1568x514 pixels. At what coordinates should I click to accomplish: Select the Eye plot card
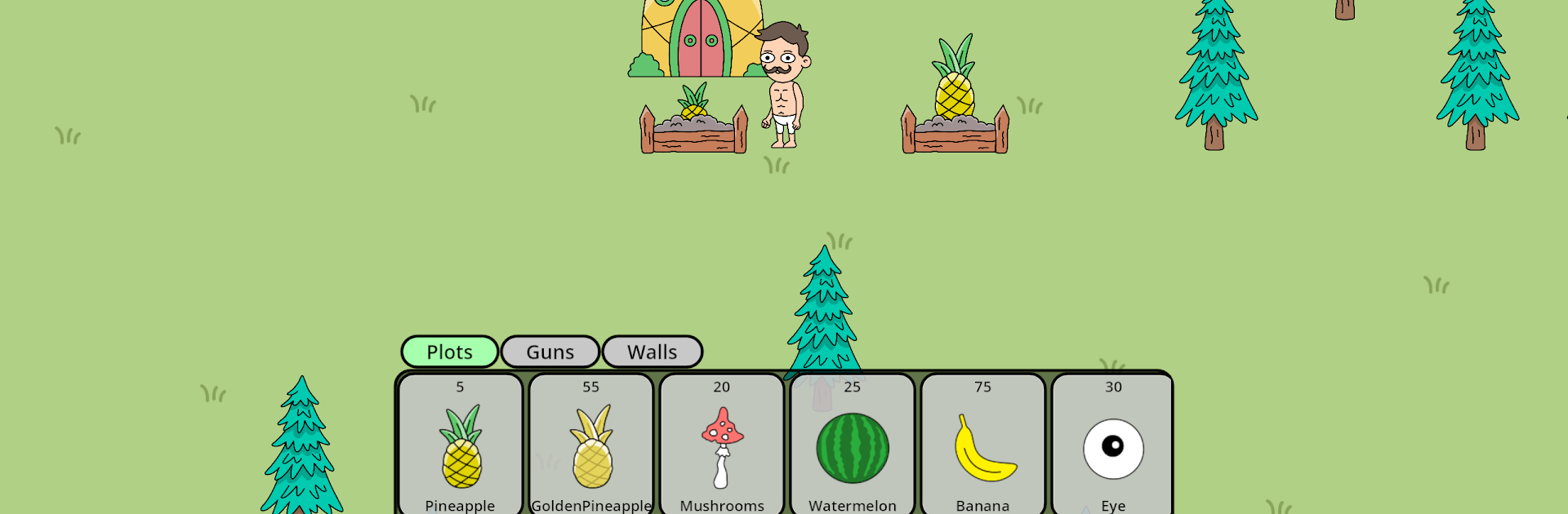point(1112,445)
